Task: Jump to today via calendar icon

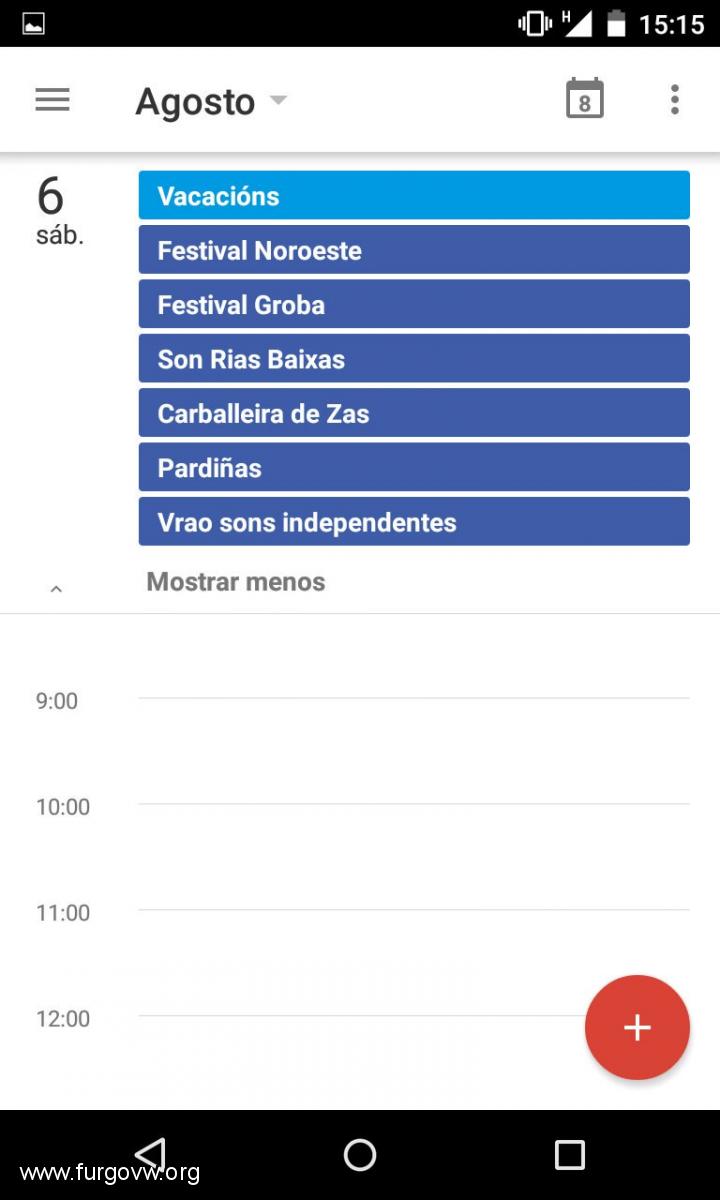Action: pyautogui.click(x=585, y=99)
